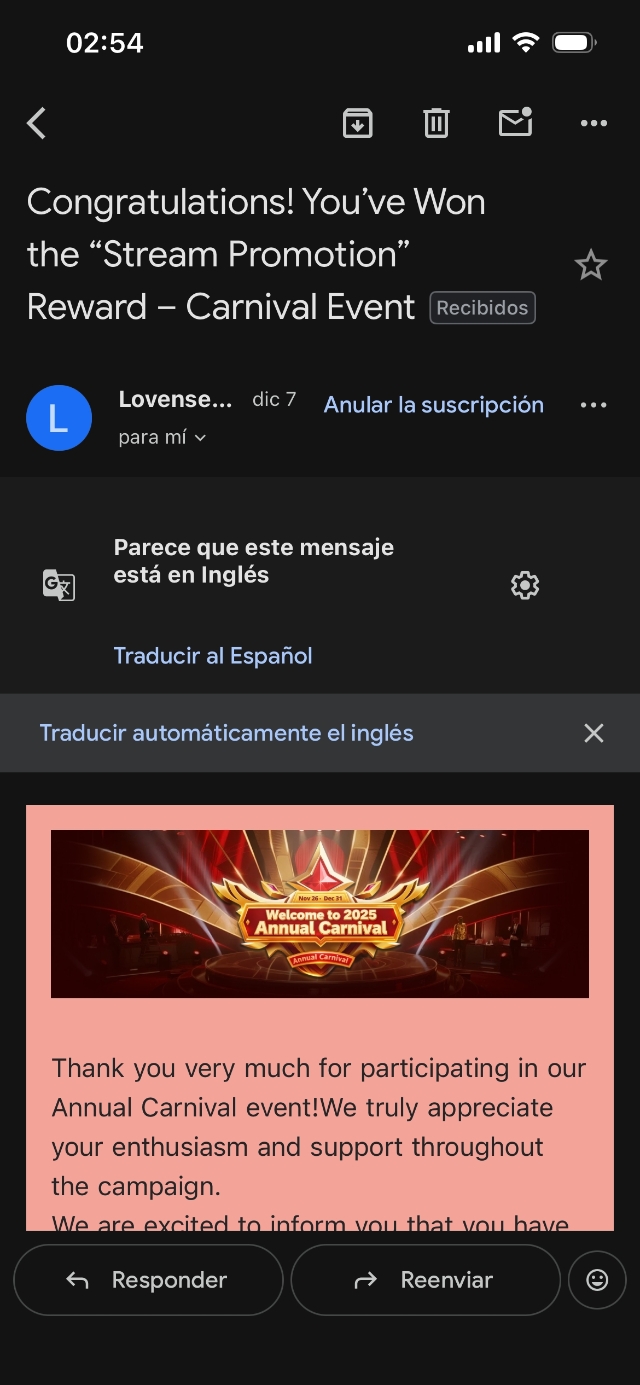
Task: Tap Traducir al Español
Action: click(x=213, y=656)
